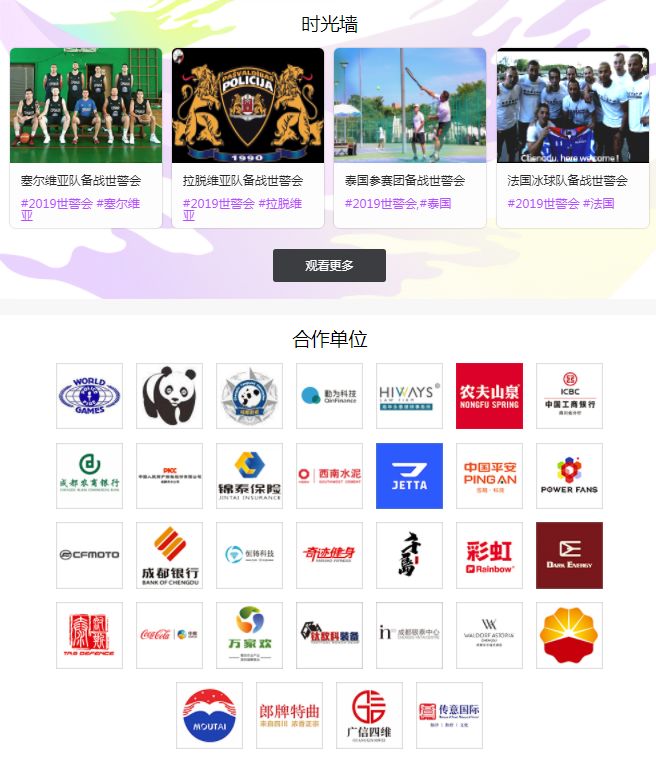Open the 泰国参赛团备战世警会 card

410,137
